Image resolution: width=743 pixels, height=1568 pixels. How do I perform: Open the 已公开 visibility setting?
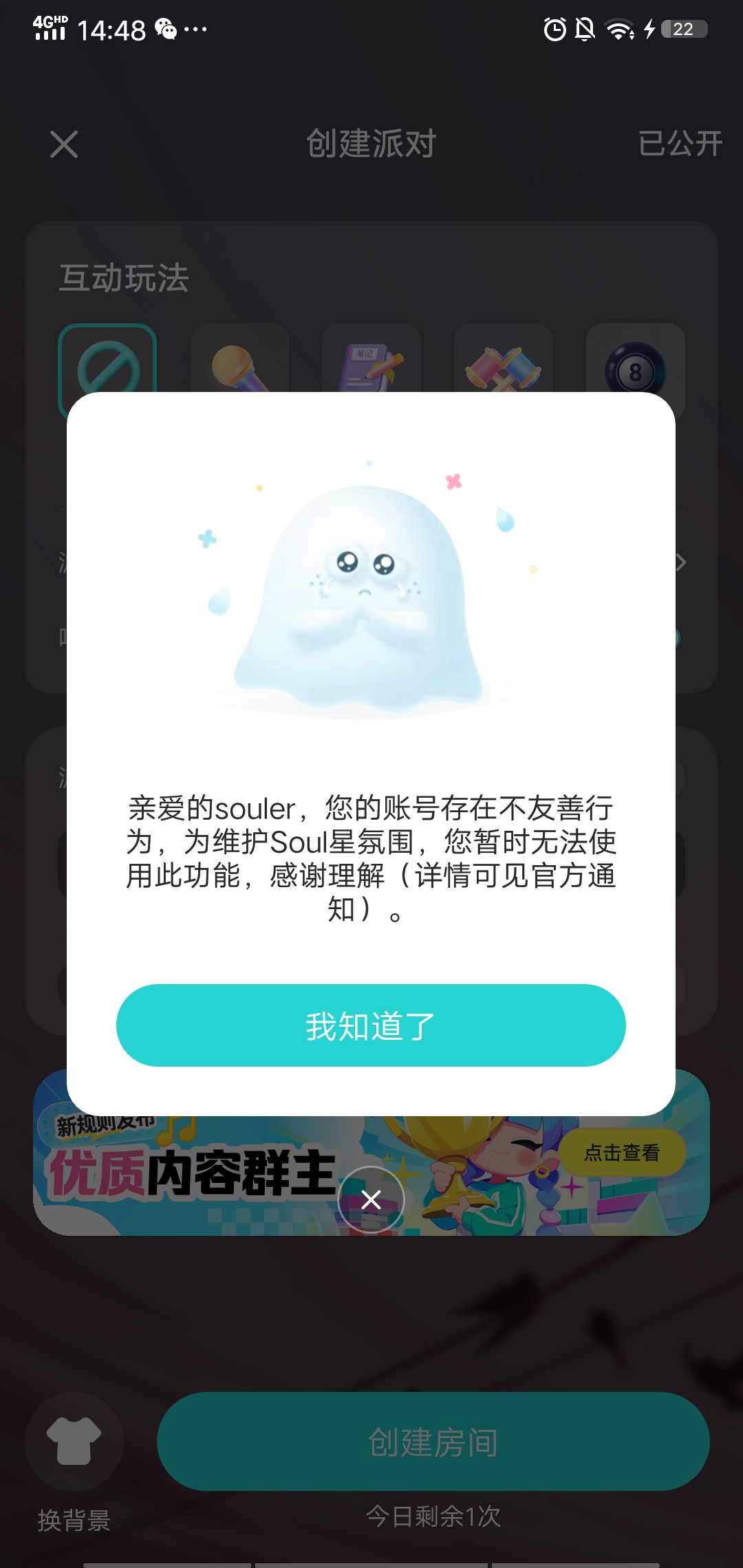click(680, 144)
